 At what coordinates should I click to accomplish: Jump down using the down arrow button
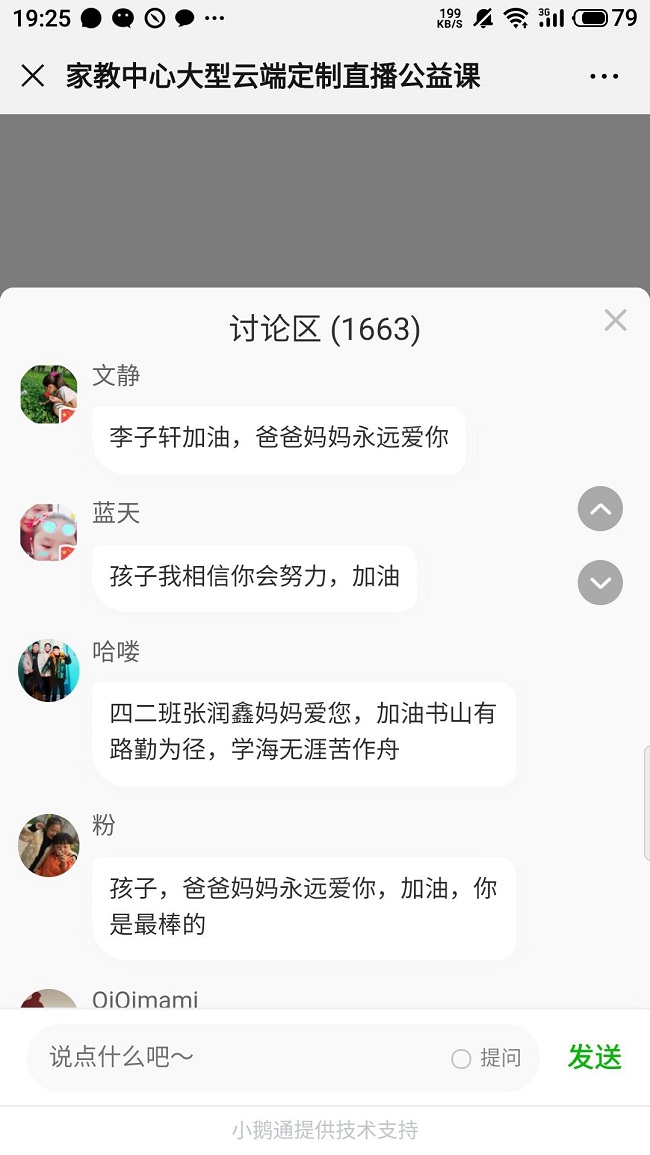click(x=600, y=583)
